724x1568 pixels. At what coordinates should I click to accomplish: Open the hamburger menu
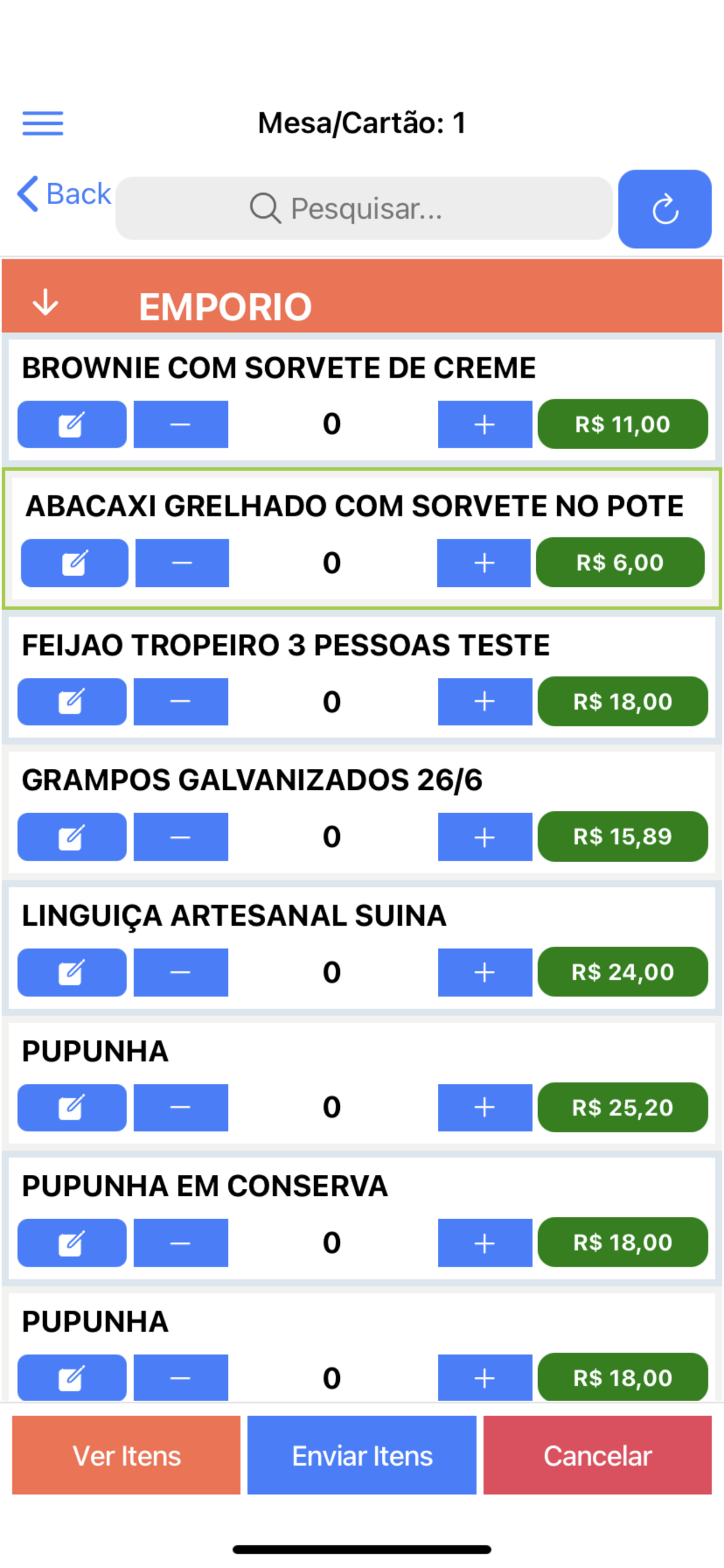(x=43, y=123)
